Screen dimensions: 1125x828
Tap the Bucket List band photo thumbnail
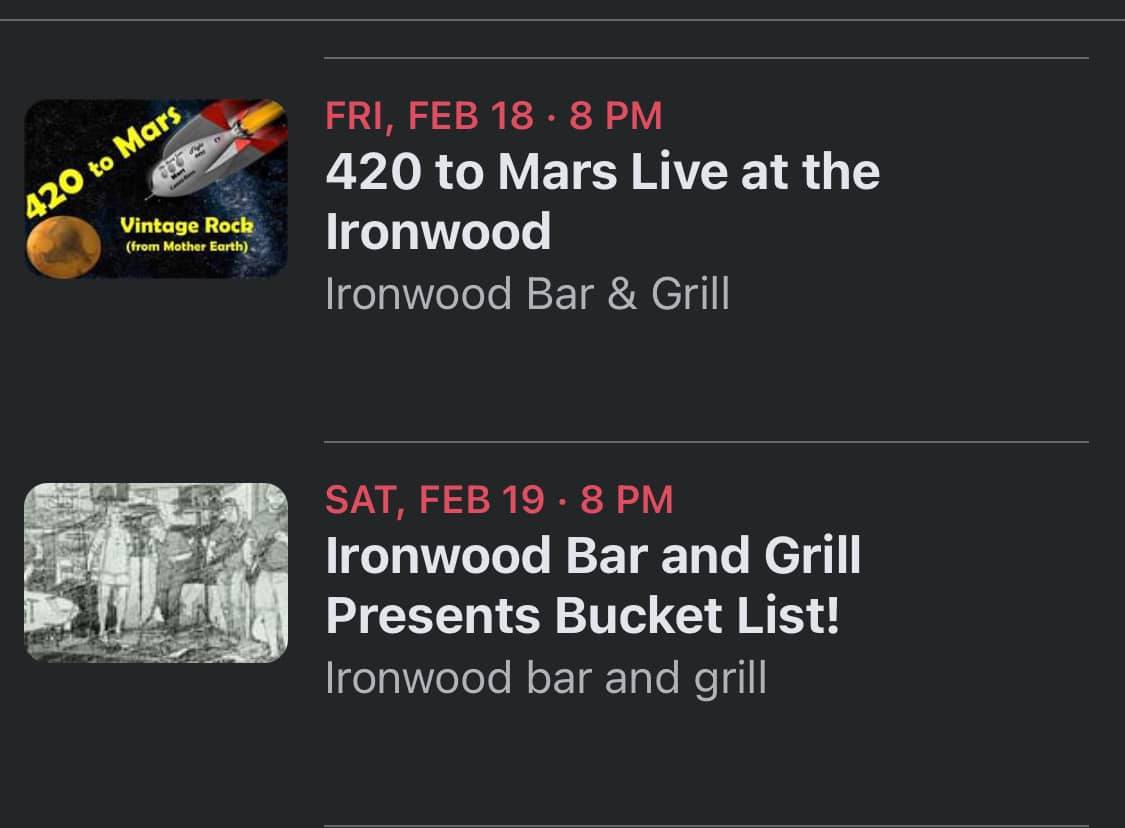click(x=156, y=572)
